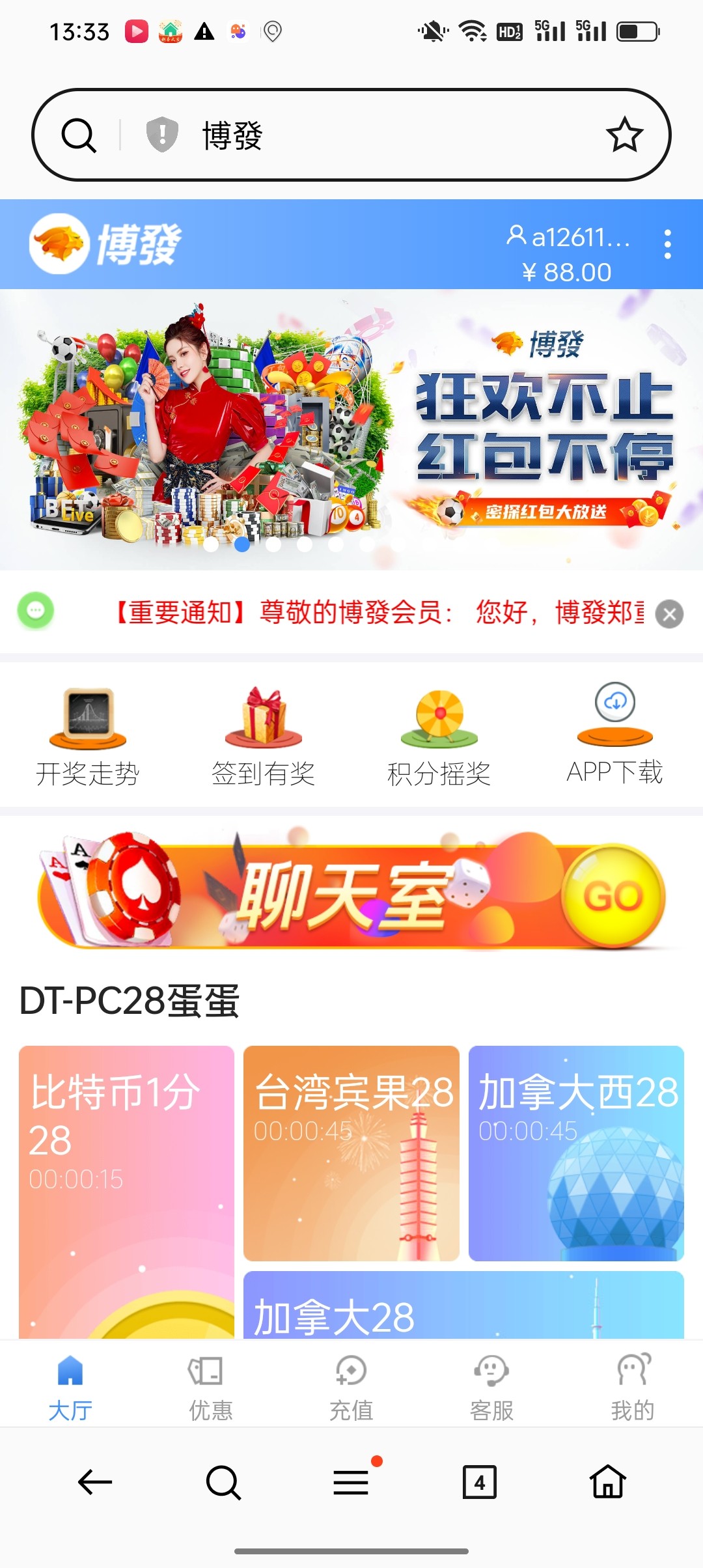703x1568 pixels.
Task: Open 积分摇奖 points lottery
Action: point(439,736)
